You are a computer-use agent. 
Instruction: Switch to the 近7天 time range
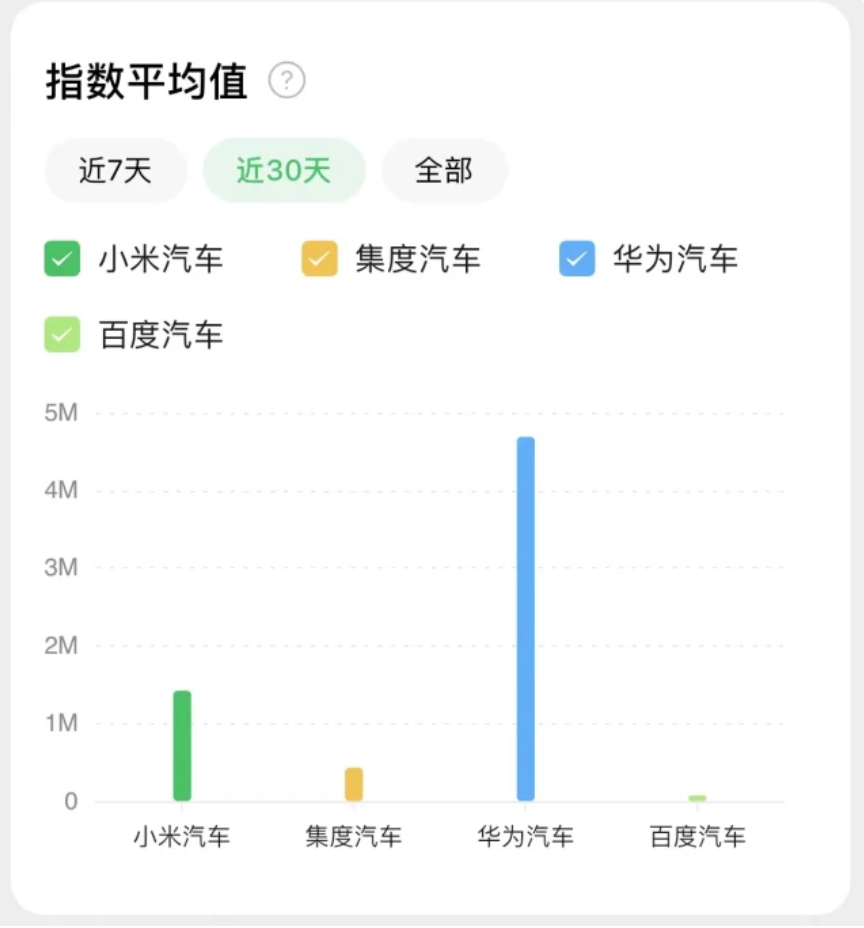(x=115, y=171)
